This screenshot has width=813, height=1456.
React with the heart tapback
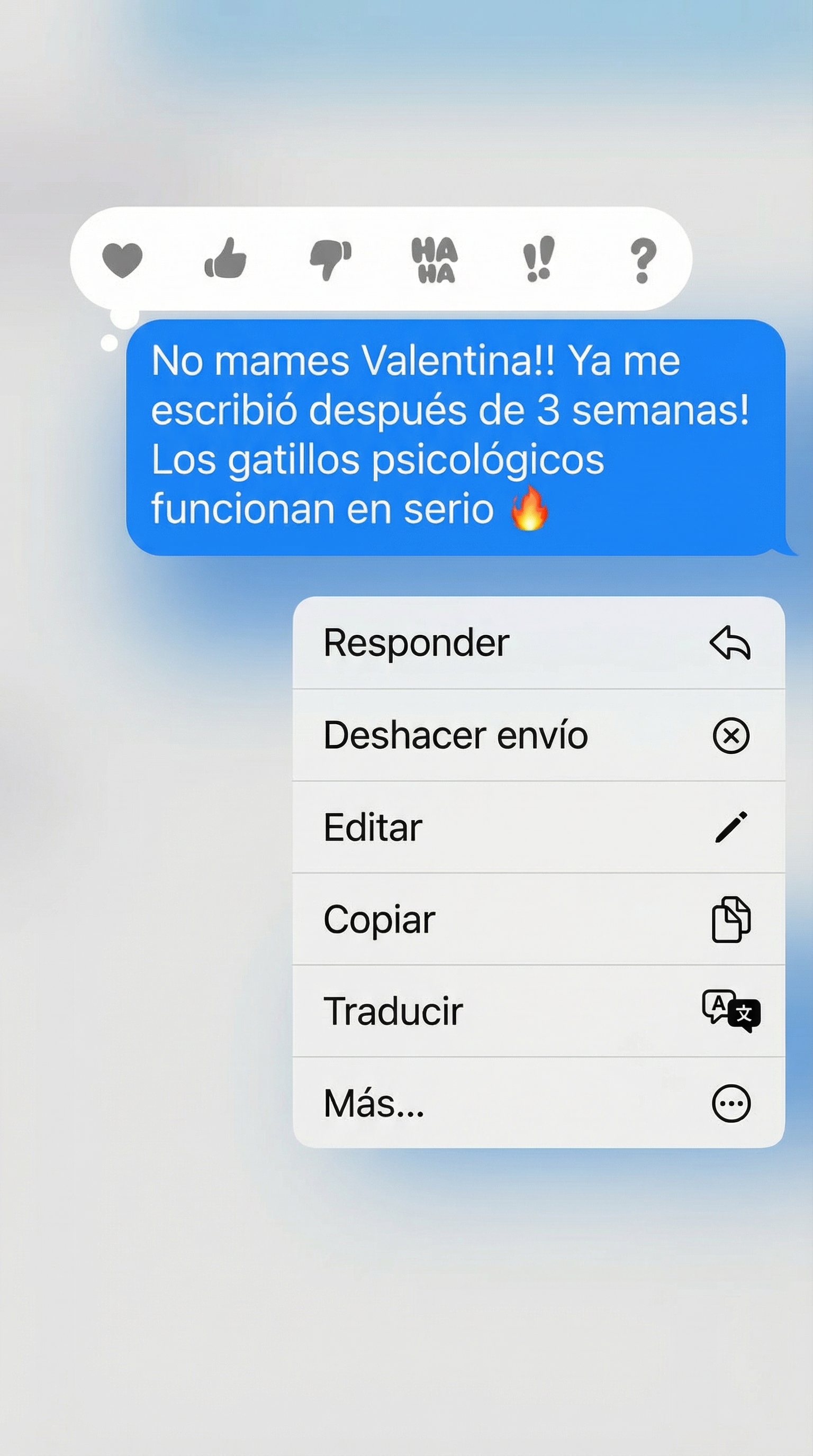(x=122, y=259)
